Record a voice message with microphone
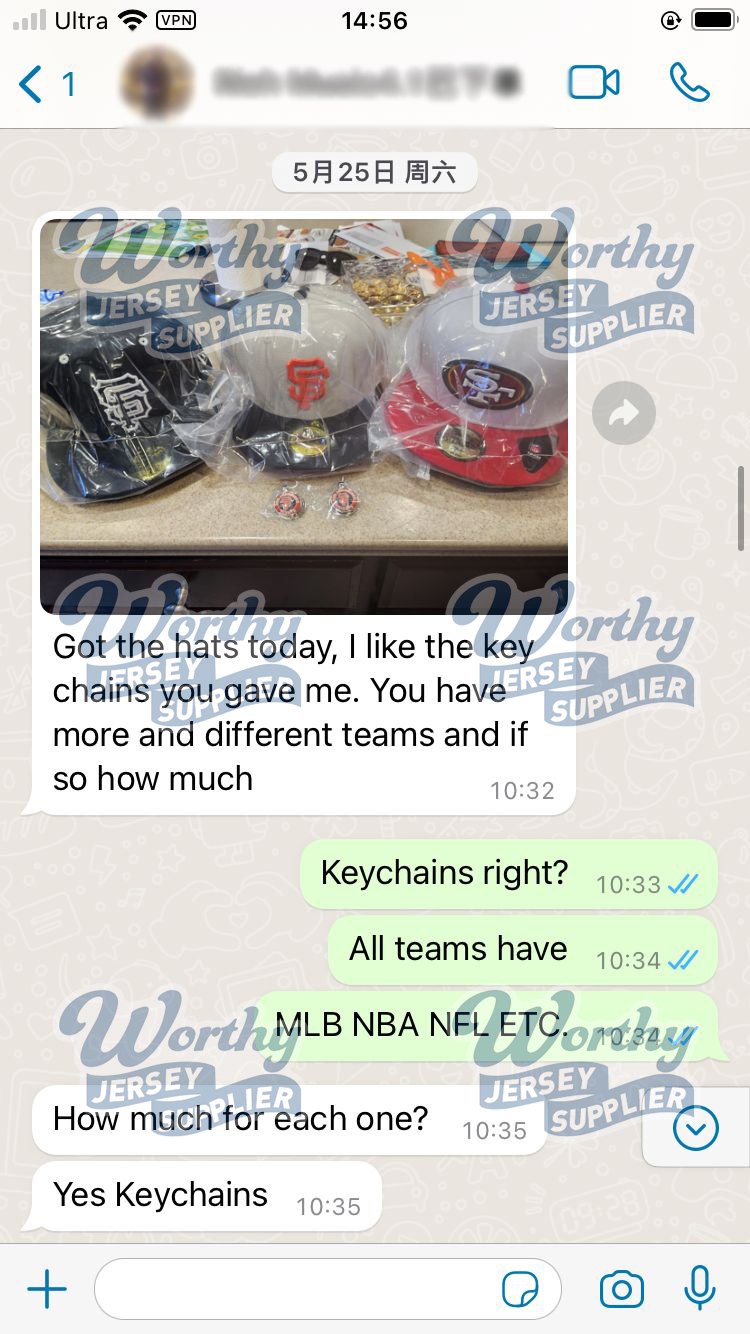The height and width of the screenshot is (1334, 750). (x=700, y=1289)
